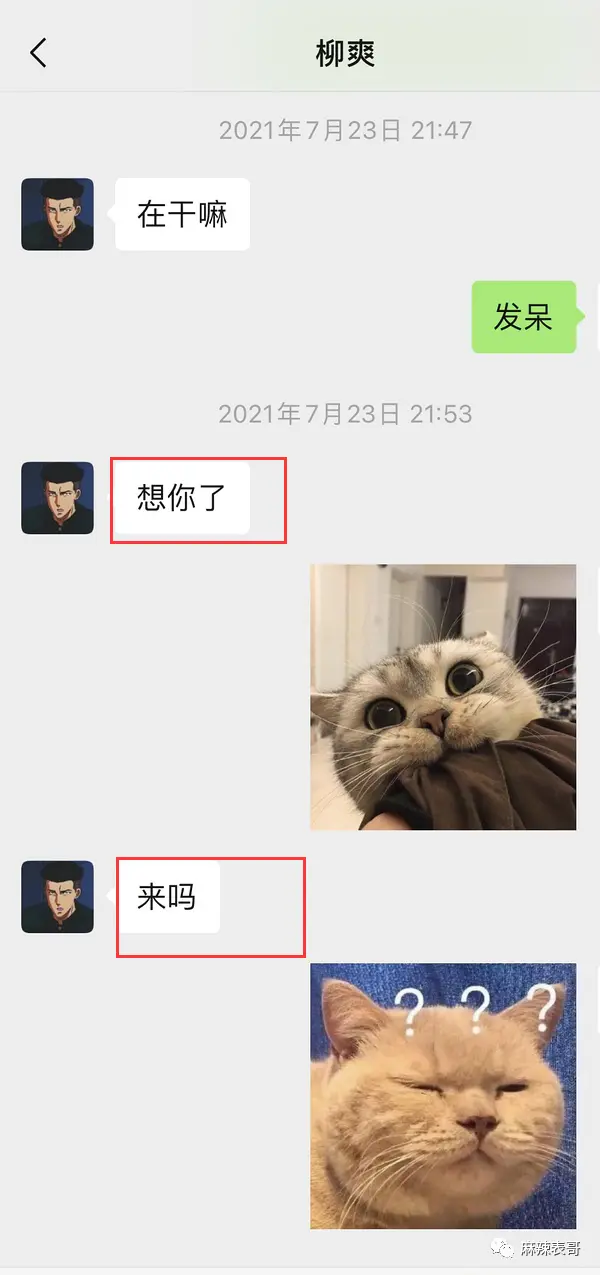
Task: View contact via avatar beside 来吗
Action: tap(57, 897)
